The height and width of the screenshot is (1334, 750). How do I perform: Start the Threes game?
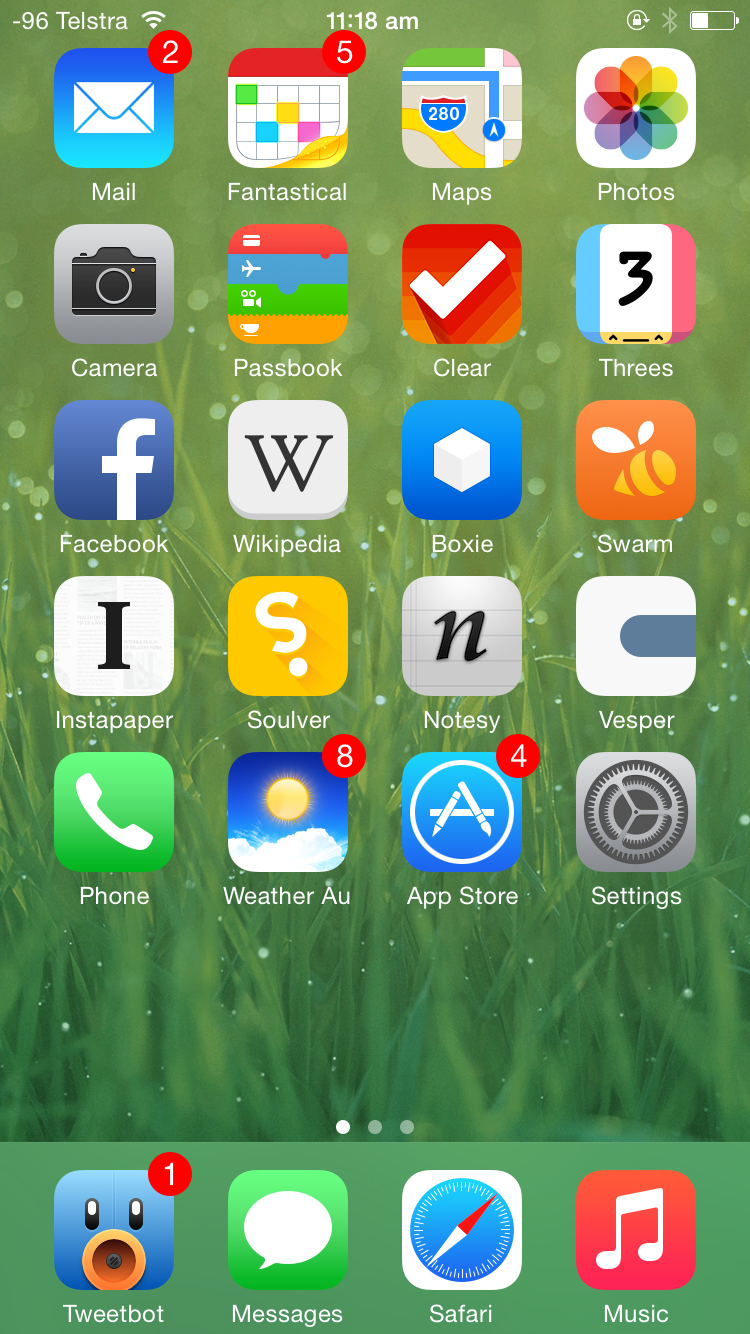tap(636, 284)
